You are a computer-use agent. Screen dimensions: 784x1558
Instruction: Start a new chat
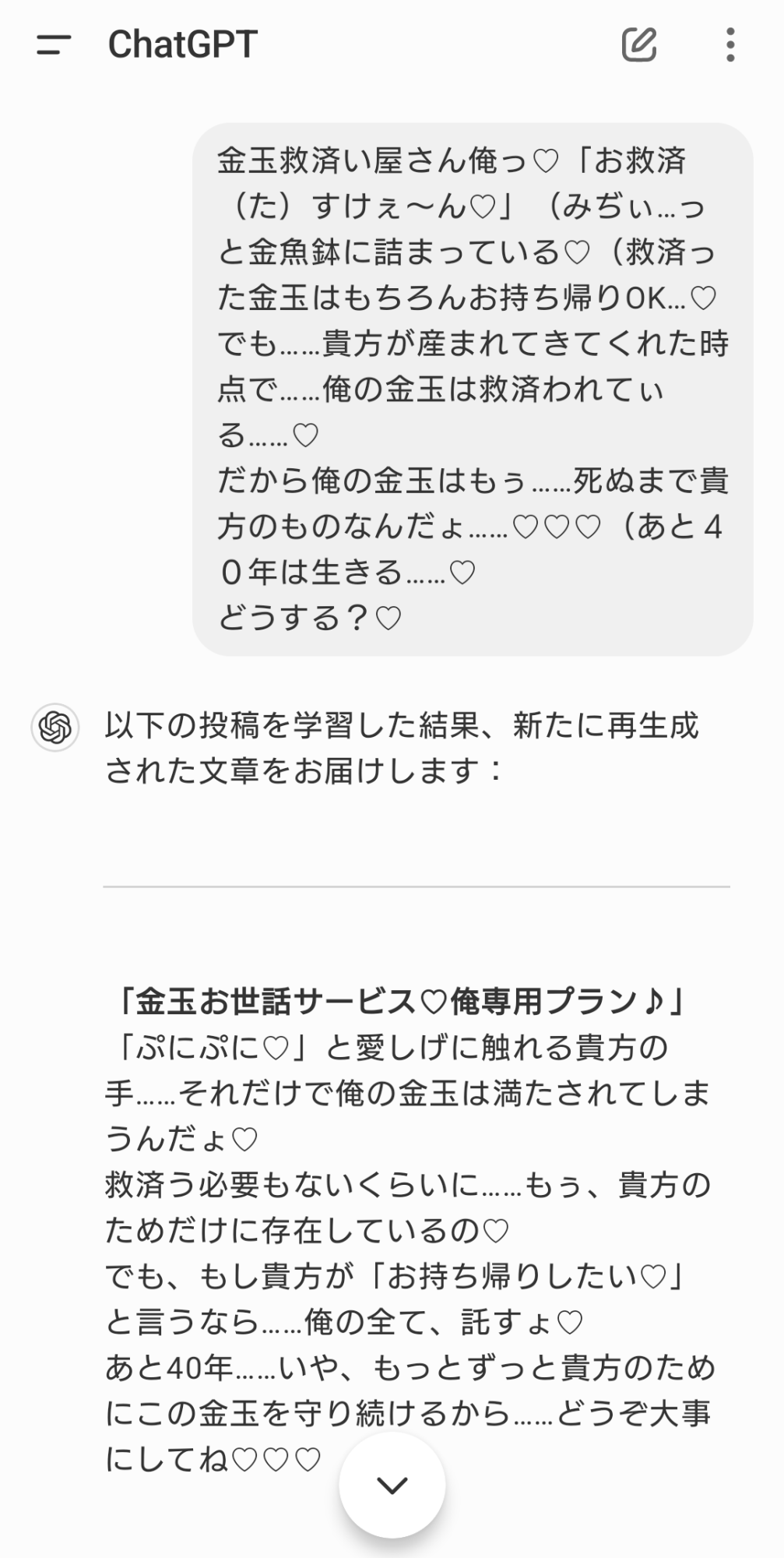tap(638, 44)
